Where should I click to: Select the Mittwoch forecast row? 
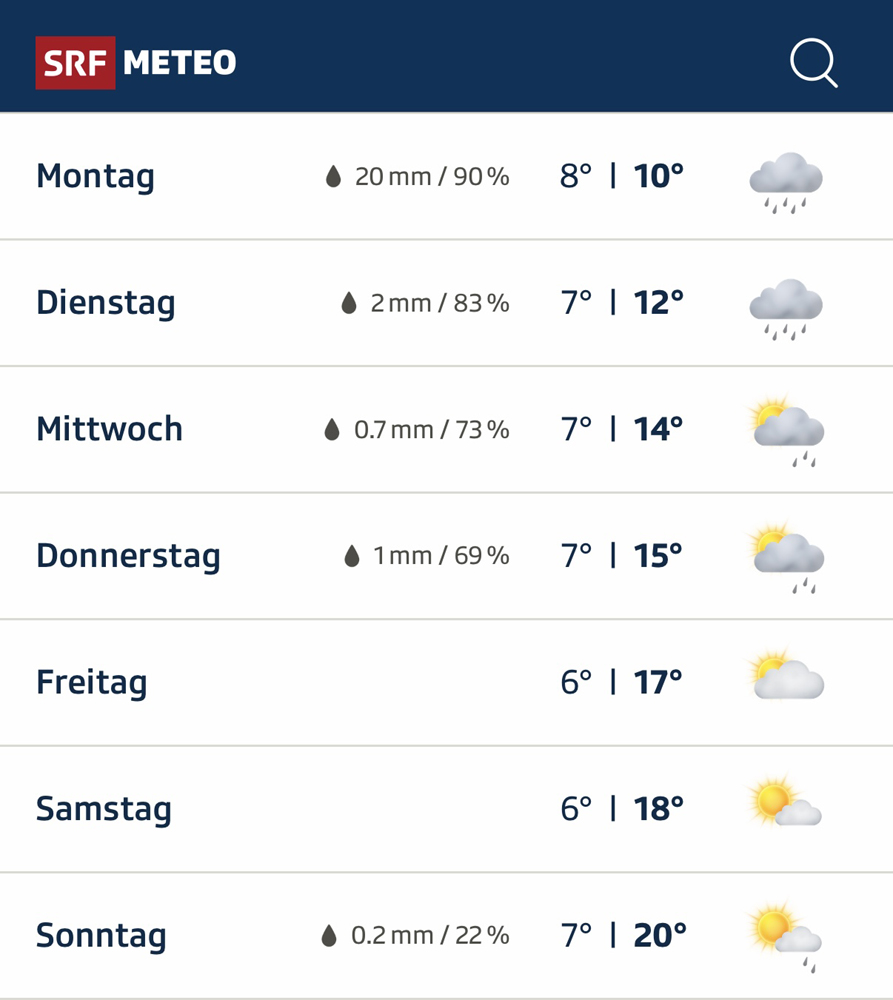click(x=446, y=430)
